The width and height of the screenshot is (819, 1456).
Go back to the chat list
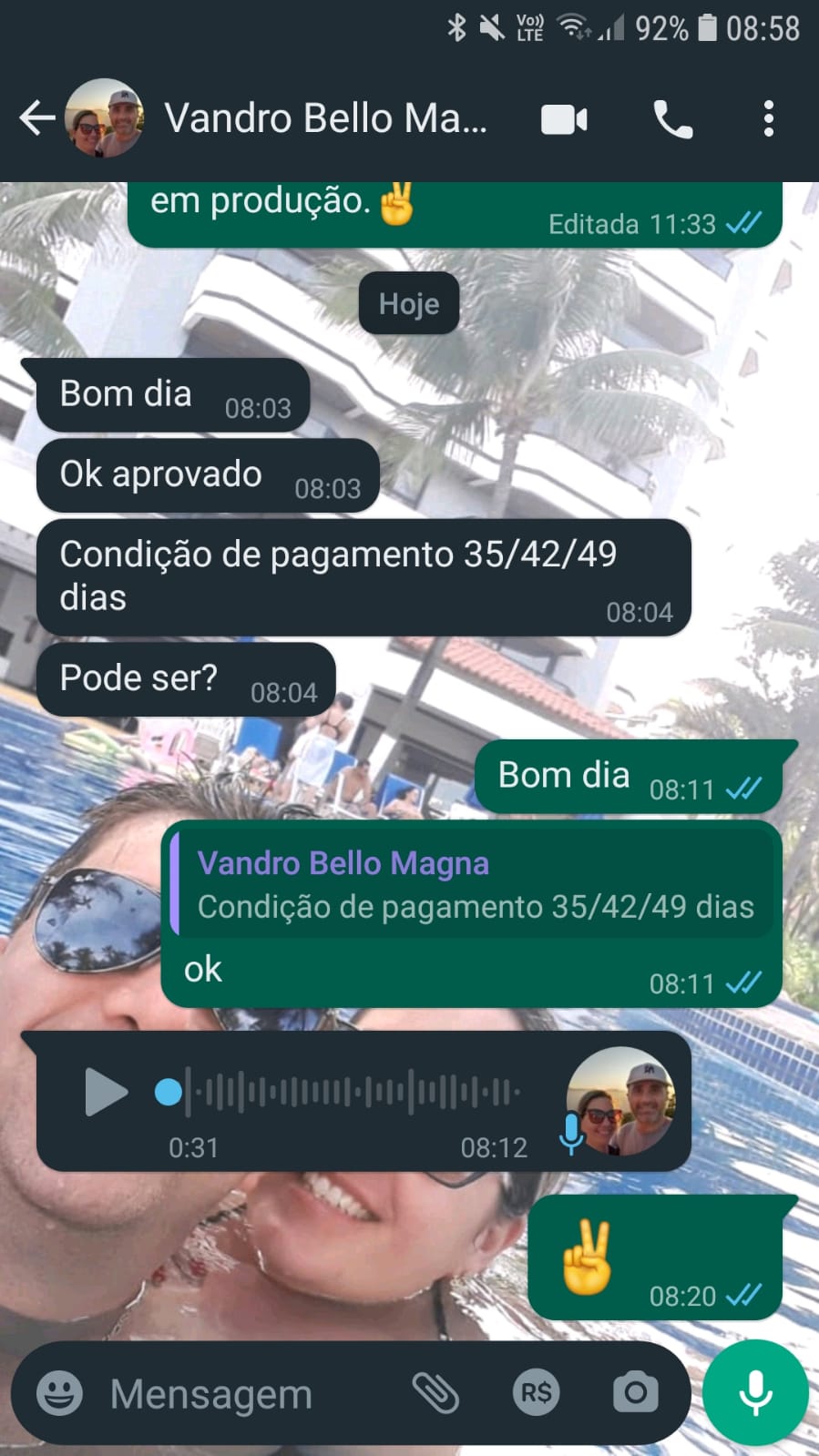(36, 118)
